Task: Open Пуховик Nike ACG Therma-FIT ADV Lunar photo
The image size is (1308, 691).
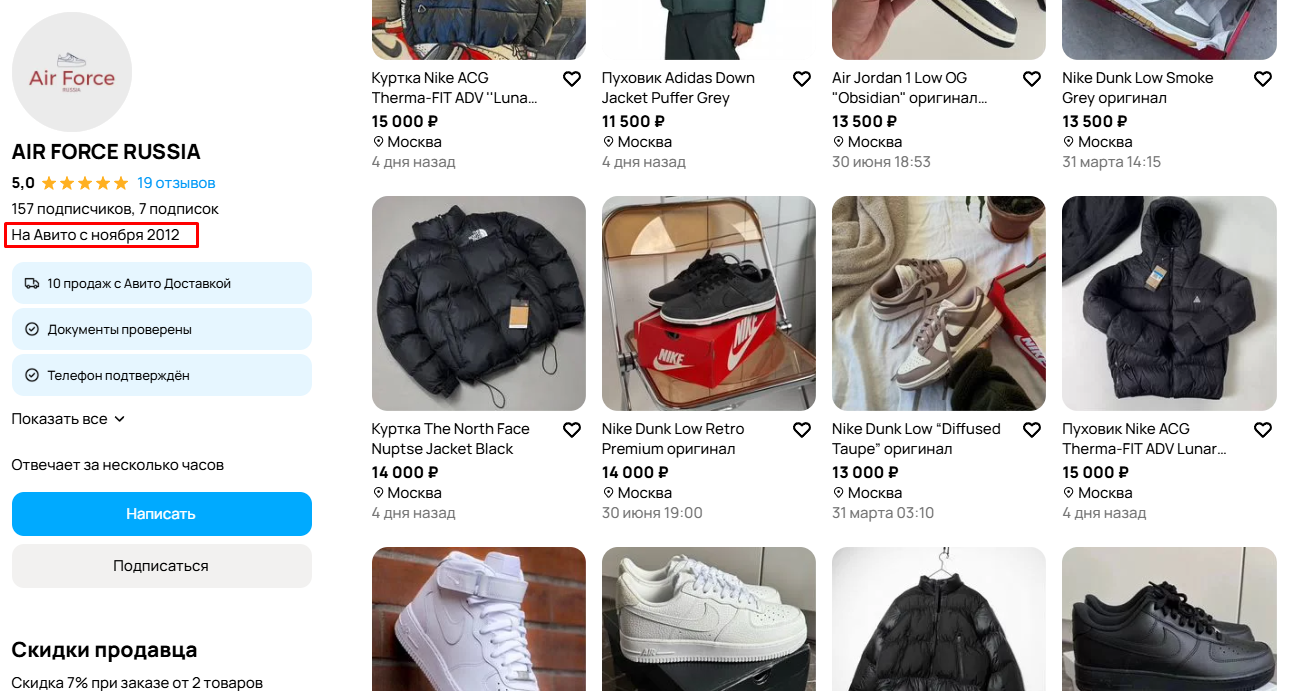Action: click(1169, 303)
